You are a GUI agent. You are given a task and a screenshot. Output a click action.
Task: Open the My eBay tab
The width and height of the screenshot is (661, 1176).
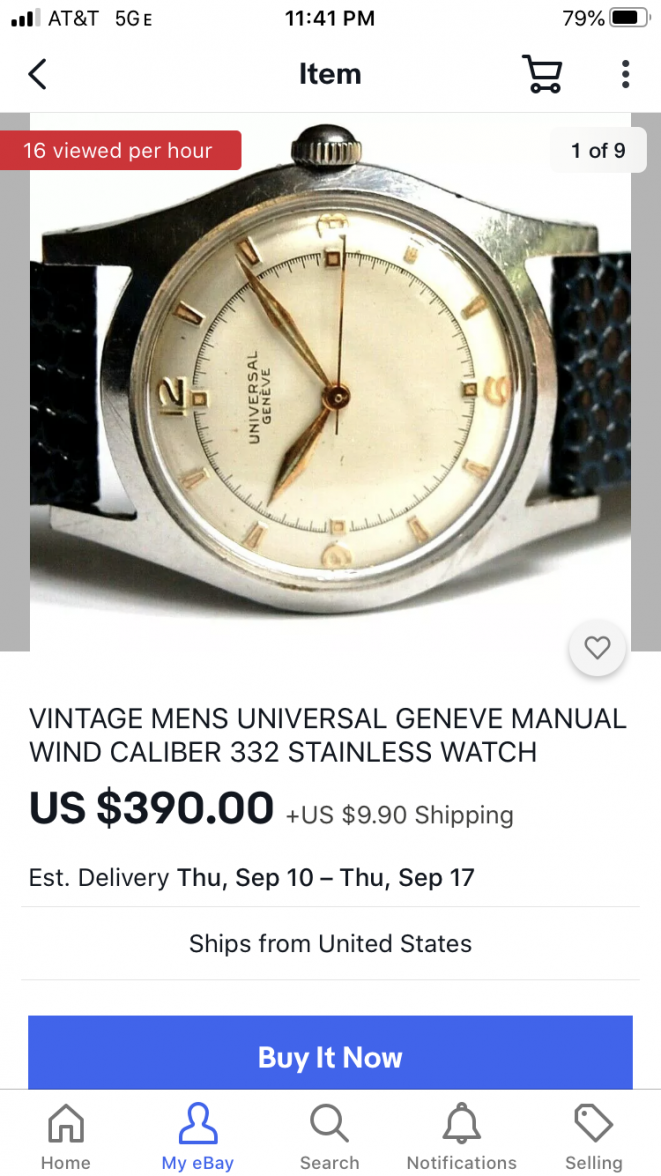click(198, 1138)
